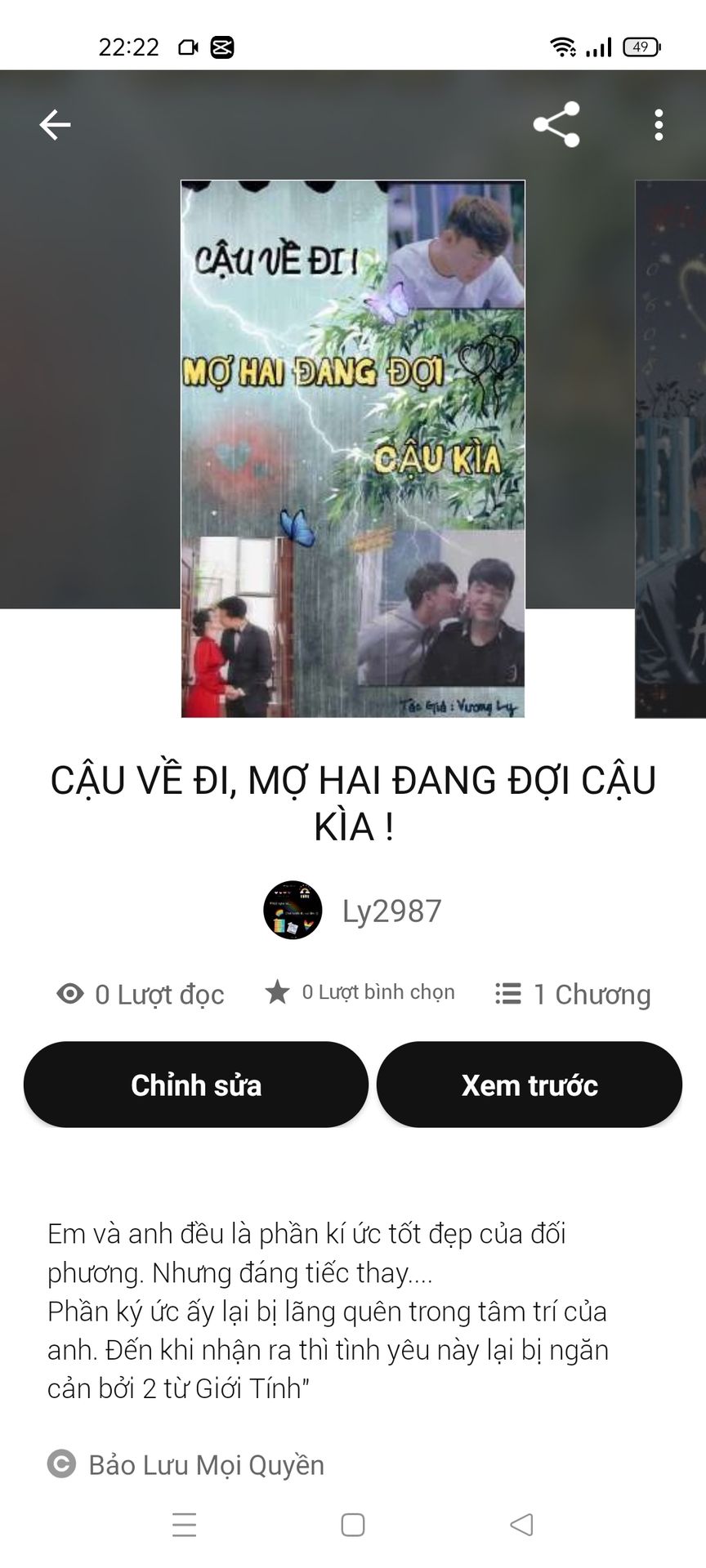This screenshot has height=1568, width=706.
Task: Tap the system home button
Action: tap(352, 1524)
